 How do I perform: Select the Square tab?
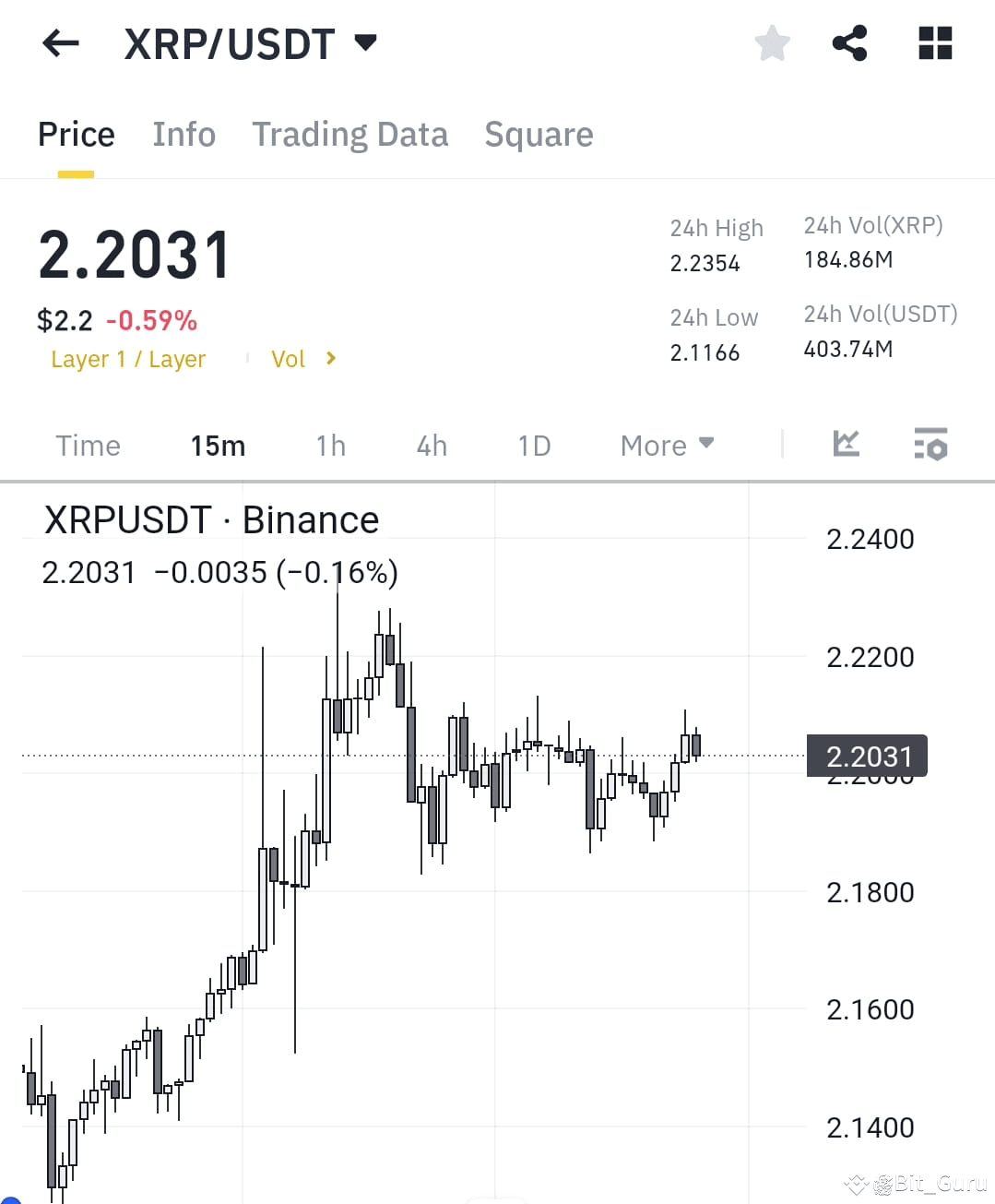tap(539, 135)
